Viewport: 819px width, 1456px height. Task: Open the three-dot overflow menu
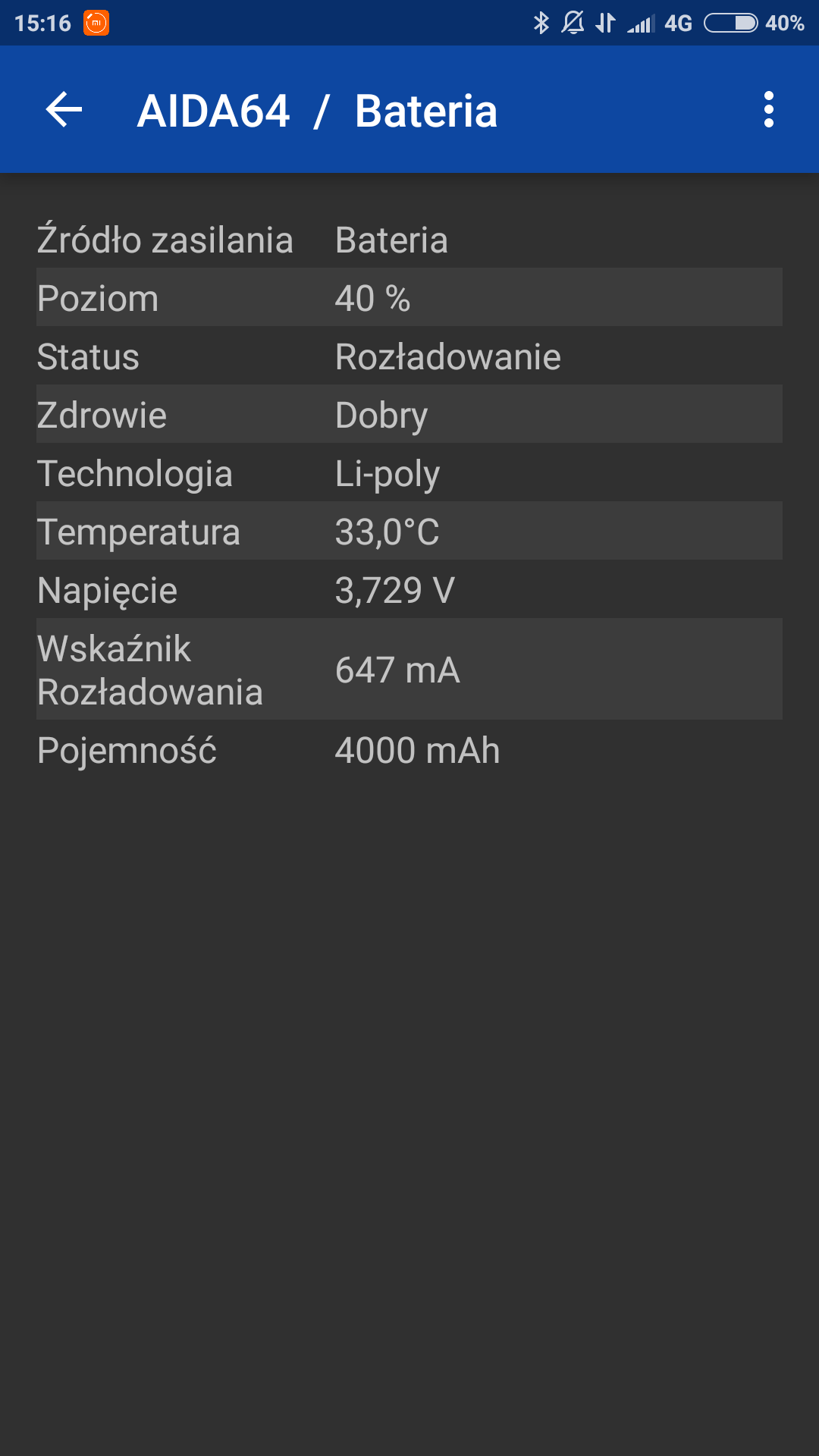click(768, 110)
